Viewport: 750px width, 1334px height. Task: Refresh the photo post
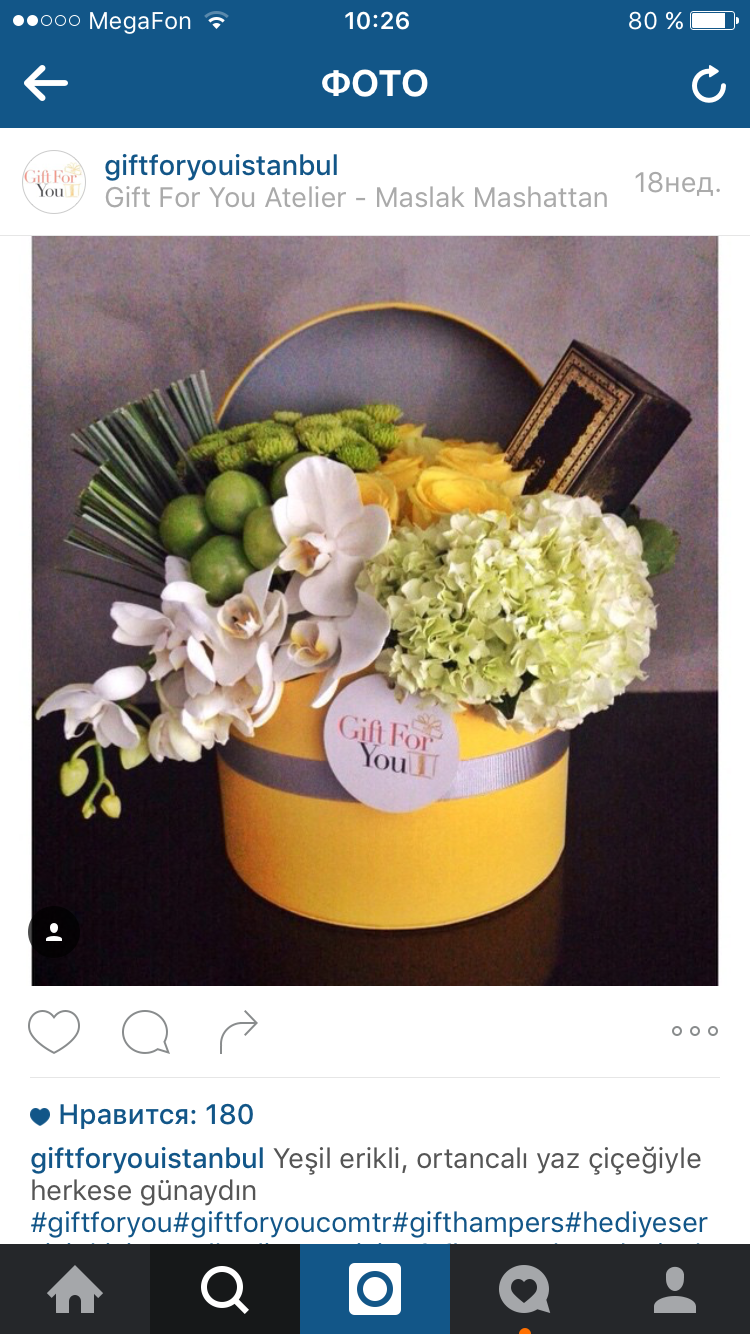click(x=708, y=85)
